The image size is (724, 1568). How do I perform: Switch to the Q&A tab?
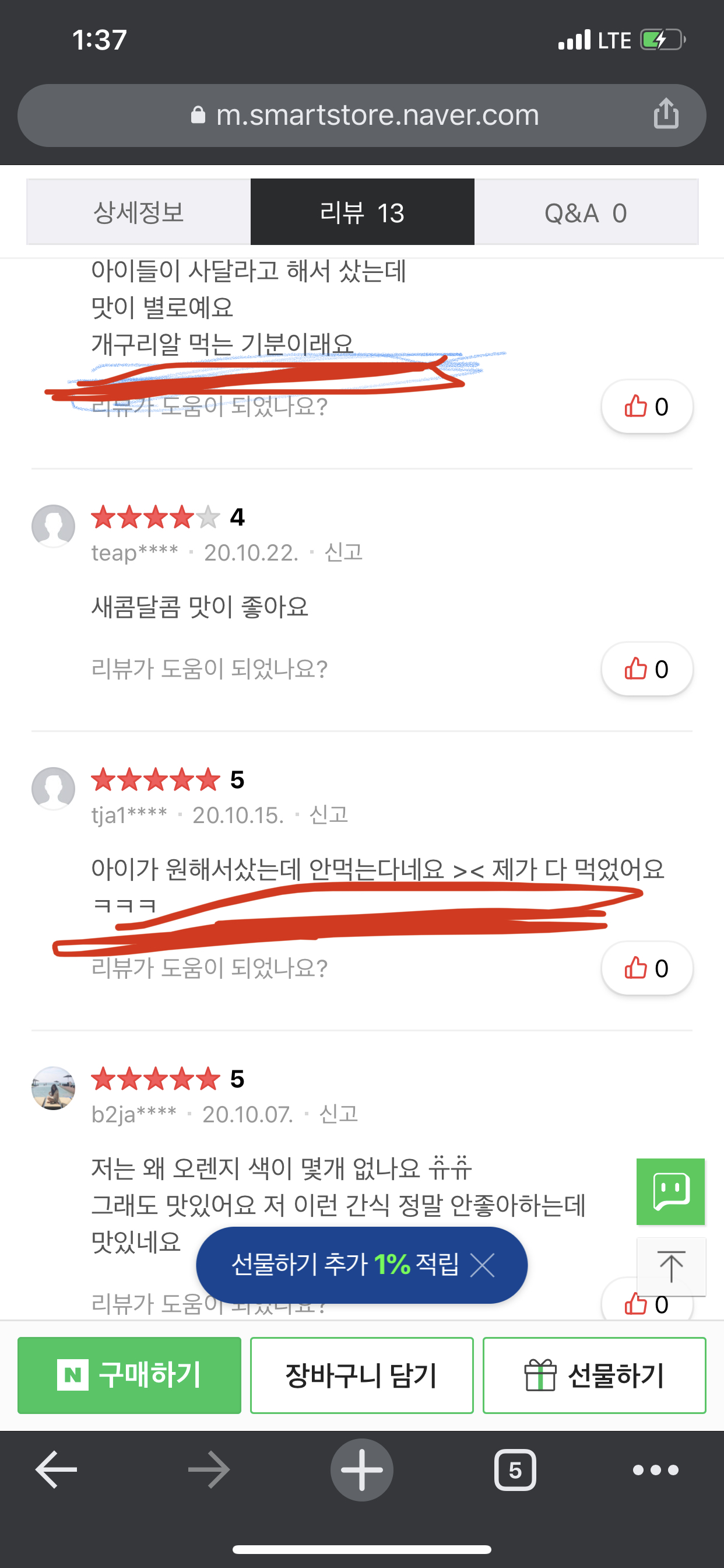click(x=585, y=212)
